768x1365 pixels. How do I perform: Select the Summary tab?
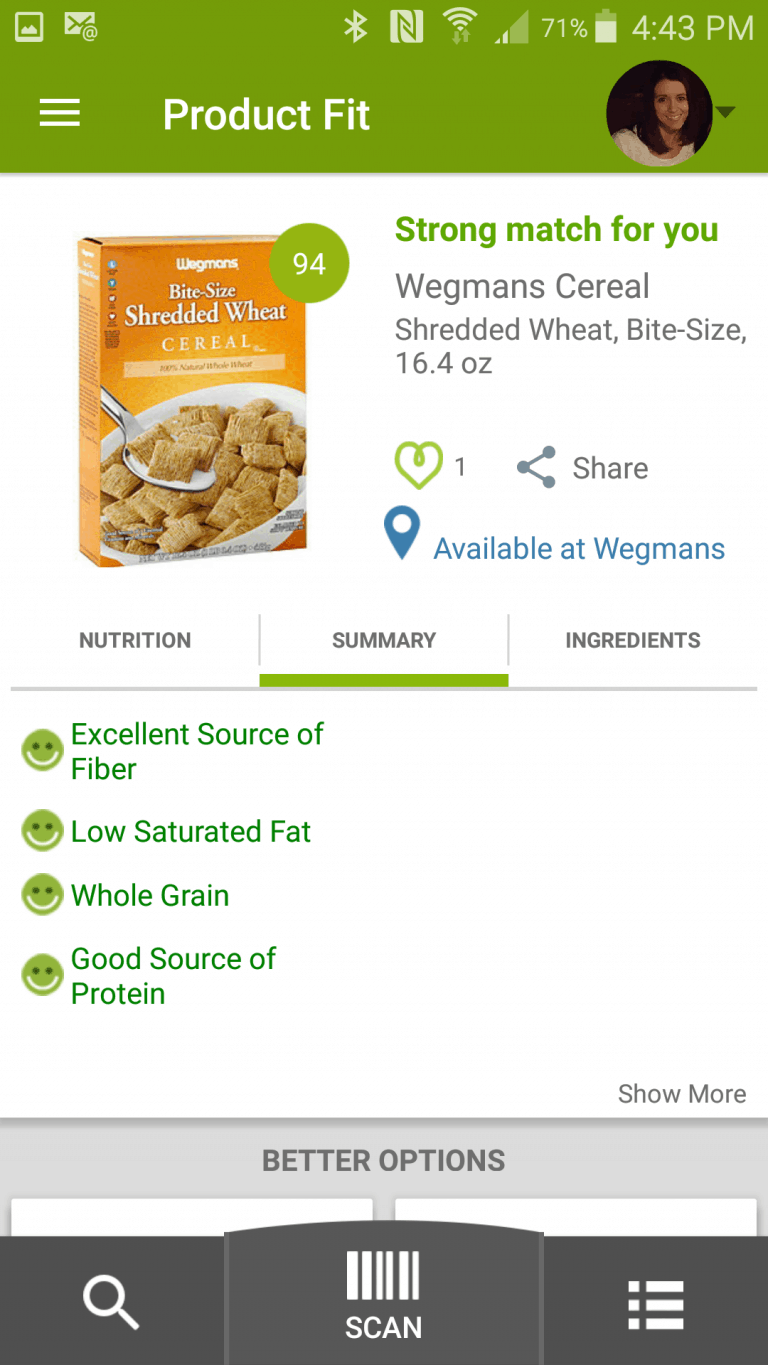(384, 640)
